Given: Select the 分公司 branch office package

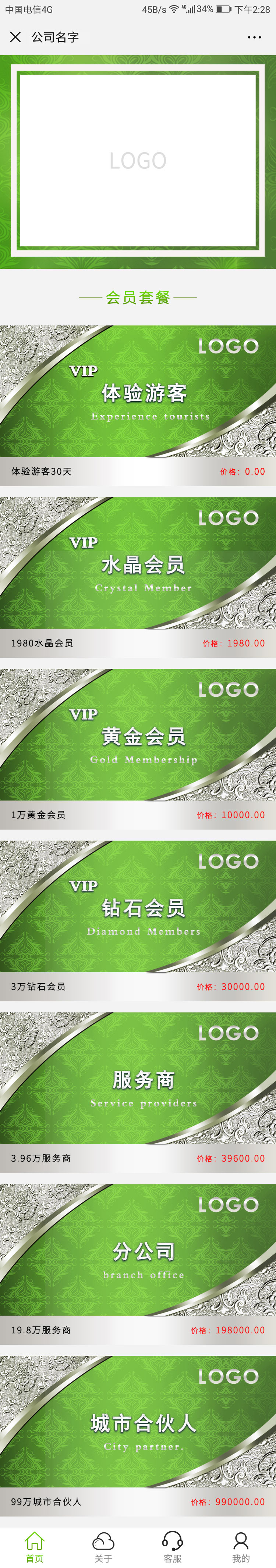Looking at the screenshot, I should coord(138,1250).
